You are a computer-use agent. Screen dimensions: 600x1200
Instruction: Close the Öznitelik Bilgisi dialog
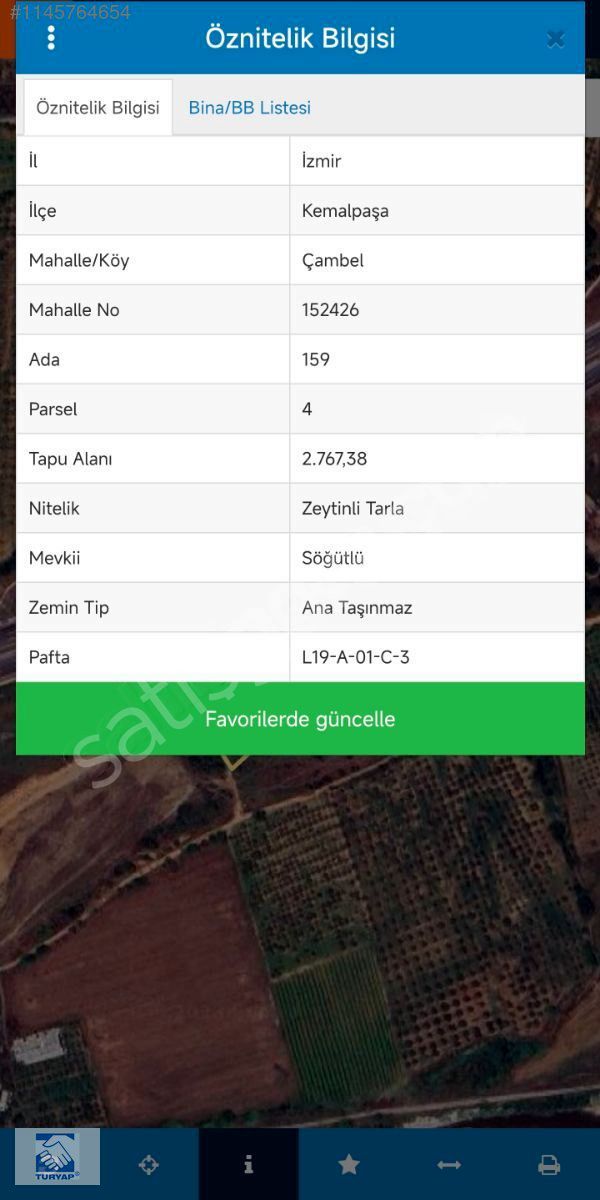[x=556, y=39]
